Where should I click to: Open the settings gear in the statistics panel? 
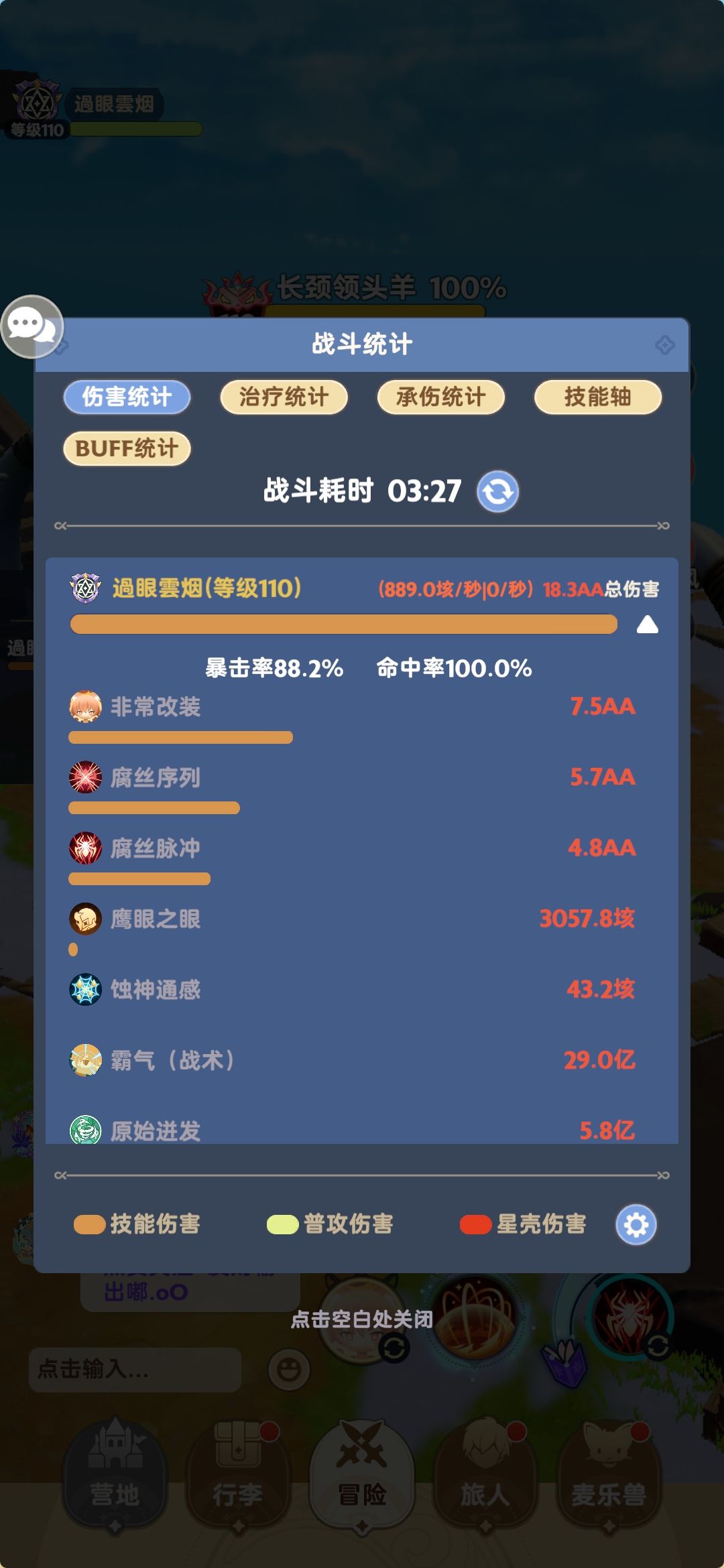click(x=637, y=1223)
